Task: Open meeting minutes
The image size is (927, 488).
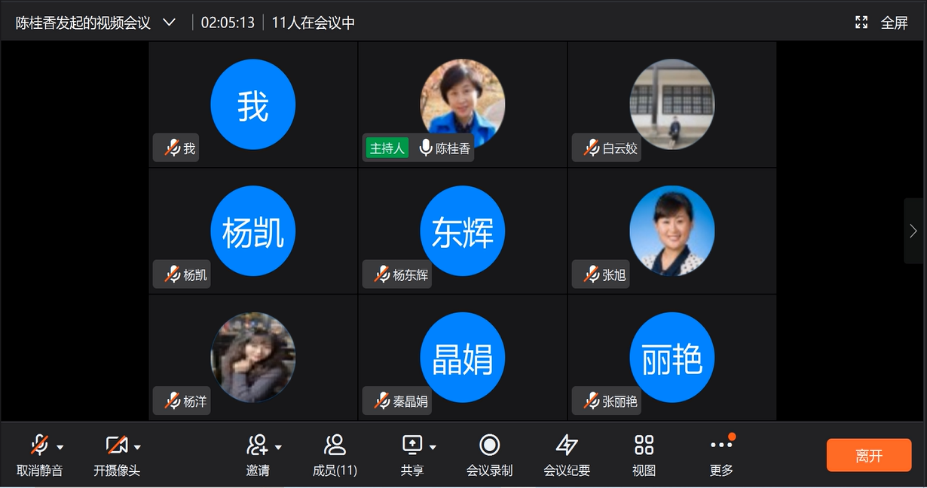Action: 567,453
